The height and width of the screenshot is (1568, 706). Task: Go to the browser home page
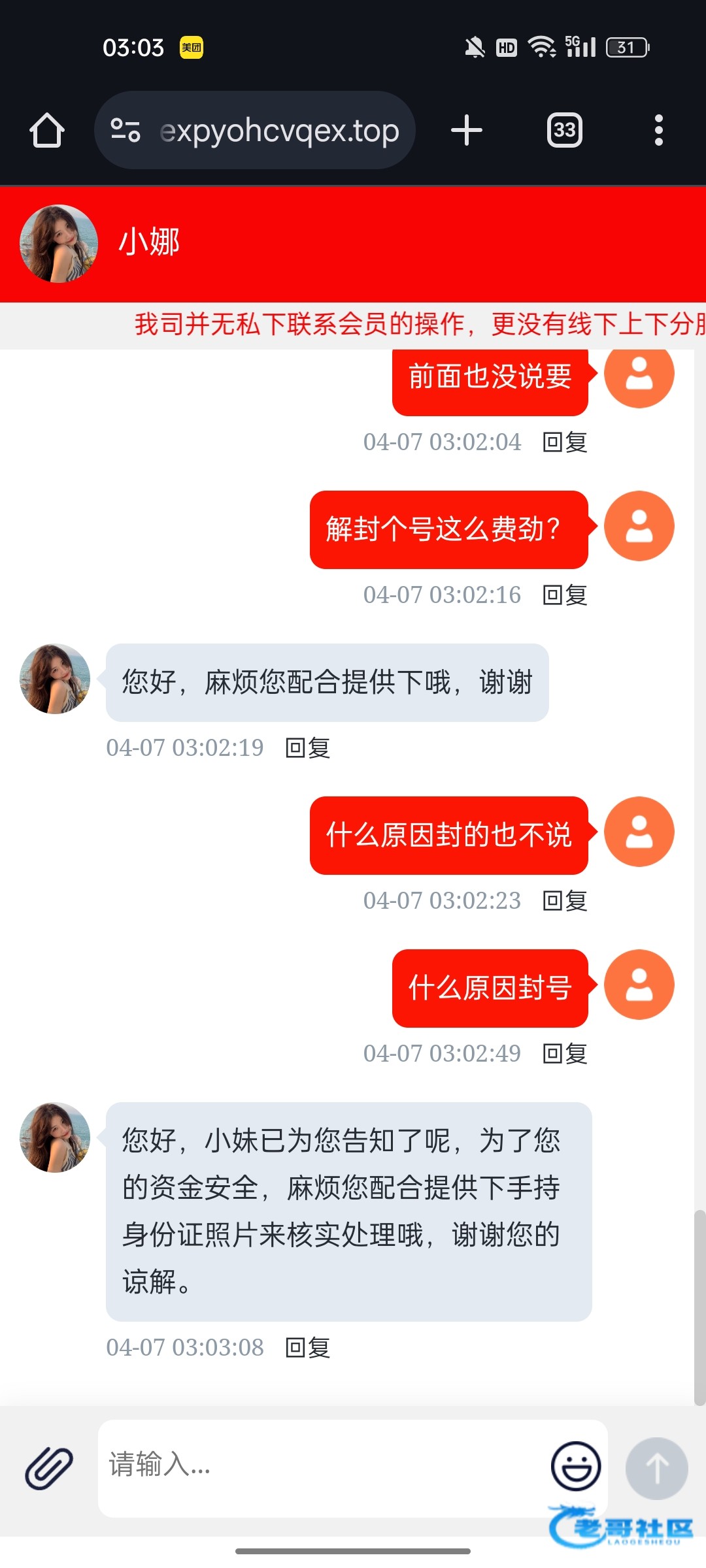pos(47,130)
